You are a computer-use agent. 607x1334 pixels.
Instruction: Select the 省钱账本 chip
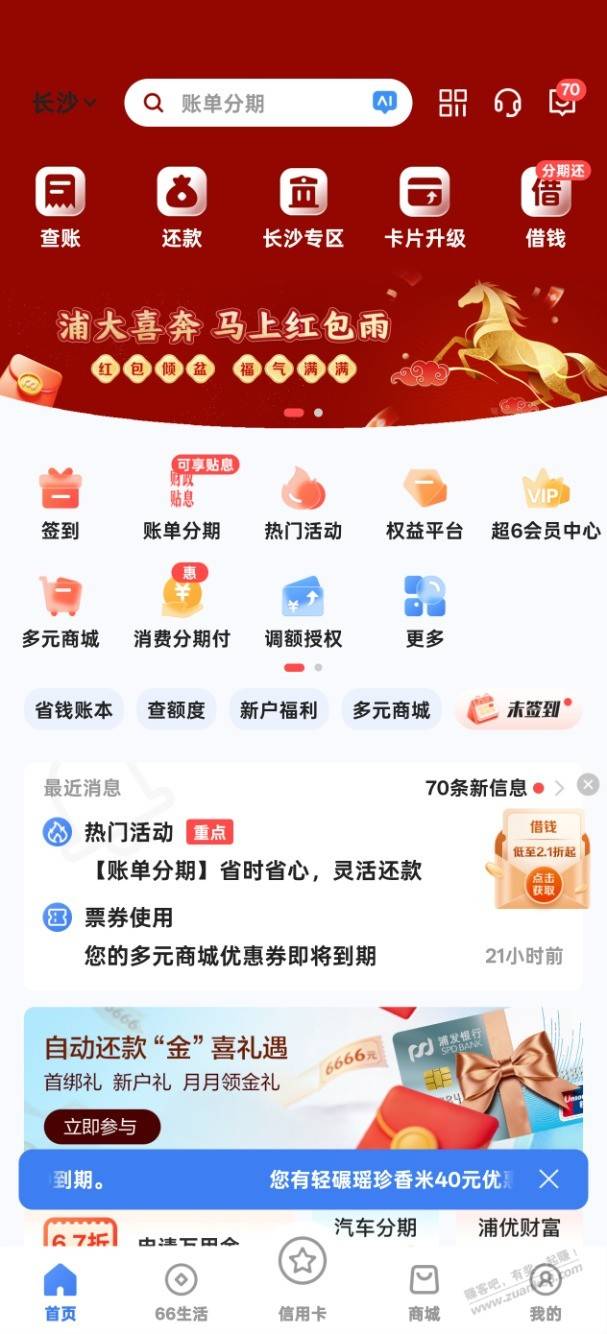coord(74,710)
